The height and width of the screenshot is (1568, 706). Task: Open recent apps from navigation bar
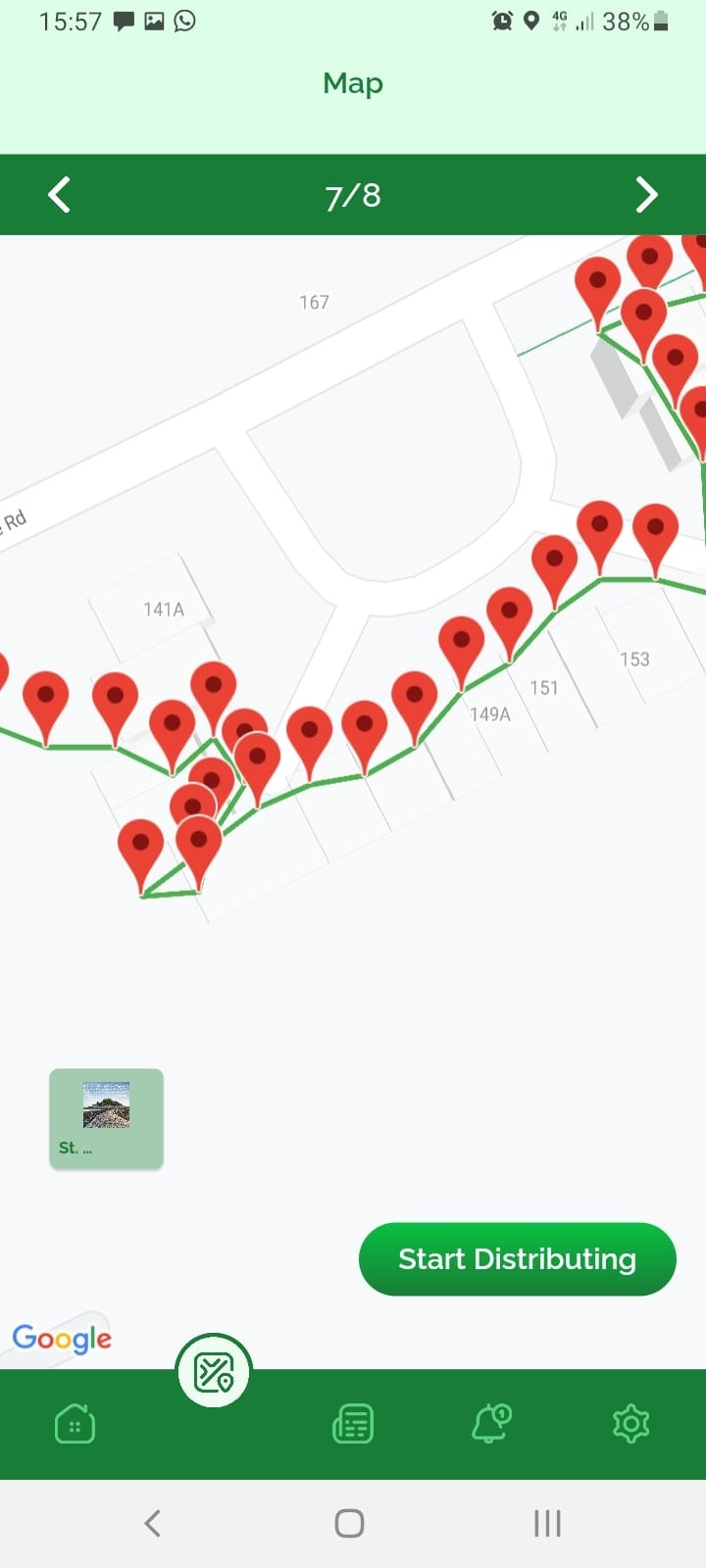(x=547, y=1523)
